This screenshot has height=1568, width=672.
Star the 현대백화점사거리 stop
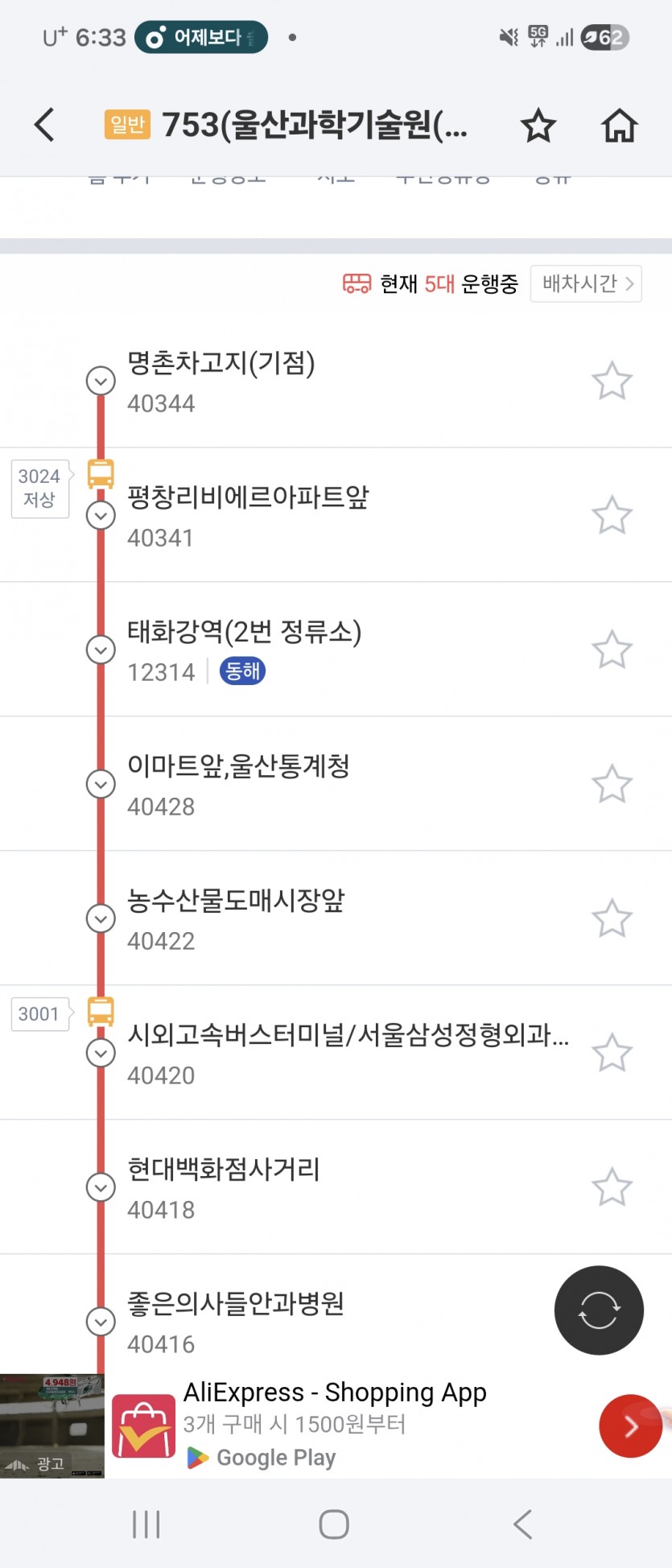(x=612, y=1187)
